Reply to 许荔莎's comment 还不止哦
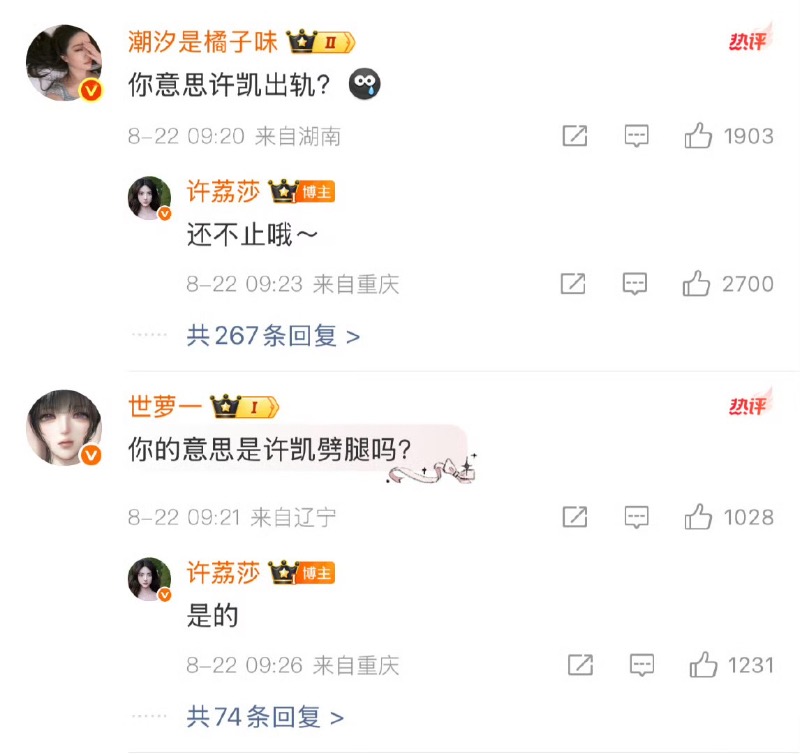 click(x=635, y=284)
